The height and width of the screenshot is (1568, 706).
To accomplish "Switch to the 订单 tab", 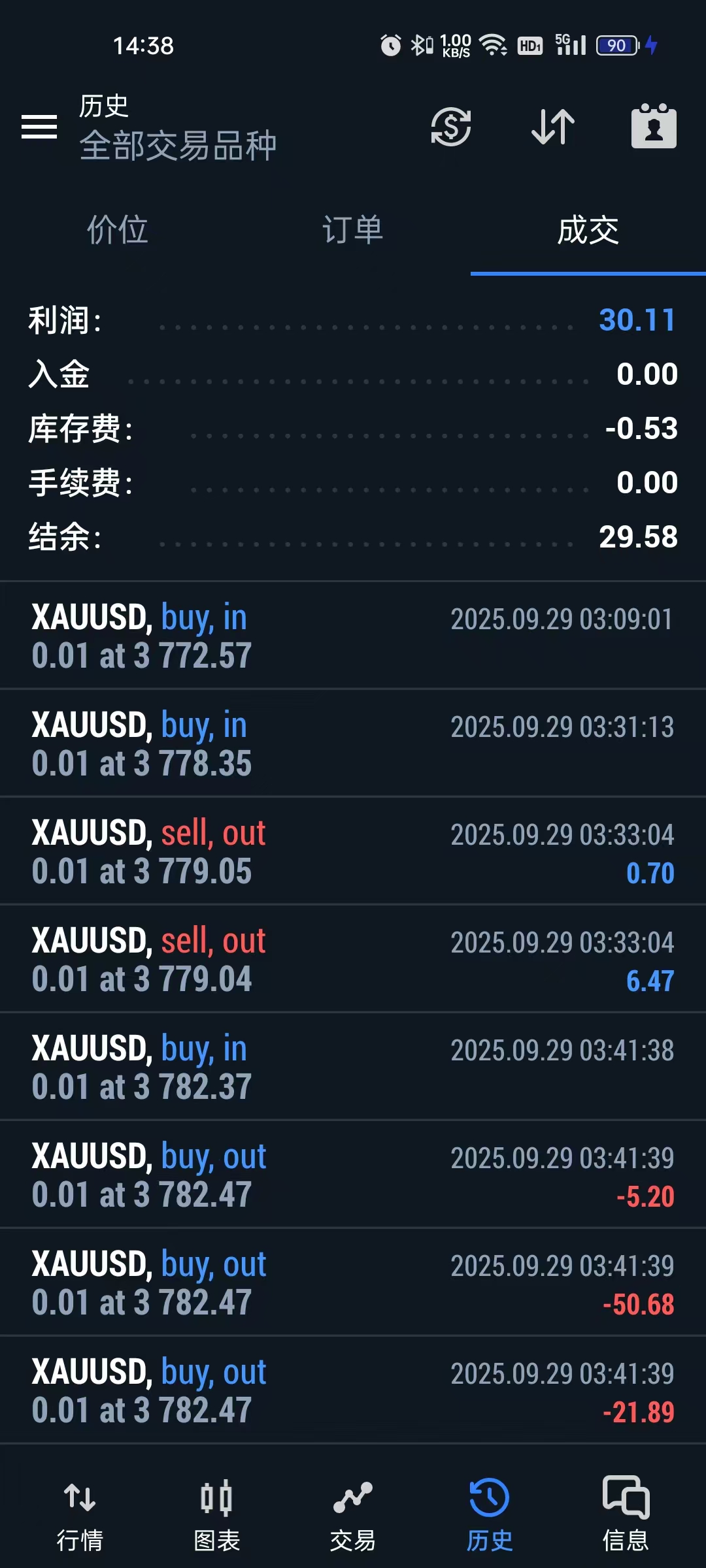I will point(353,230).
